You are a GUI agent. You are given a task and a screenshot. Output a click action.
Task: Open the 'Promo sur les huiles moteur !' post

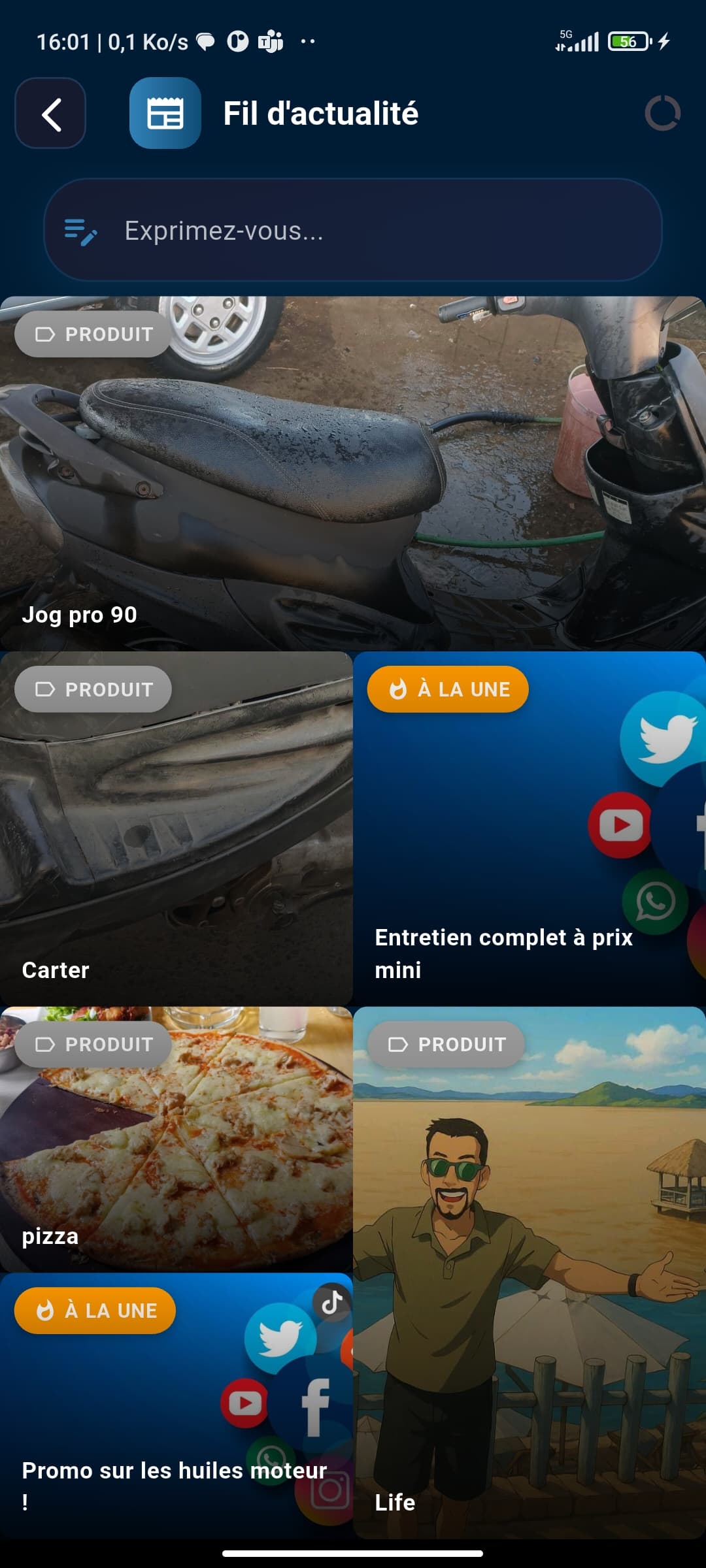pyautogui.click(x=176, y=1405)
